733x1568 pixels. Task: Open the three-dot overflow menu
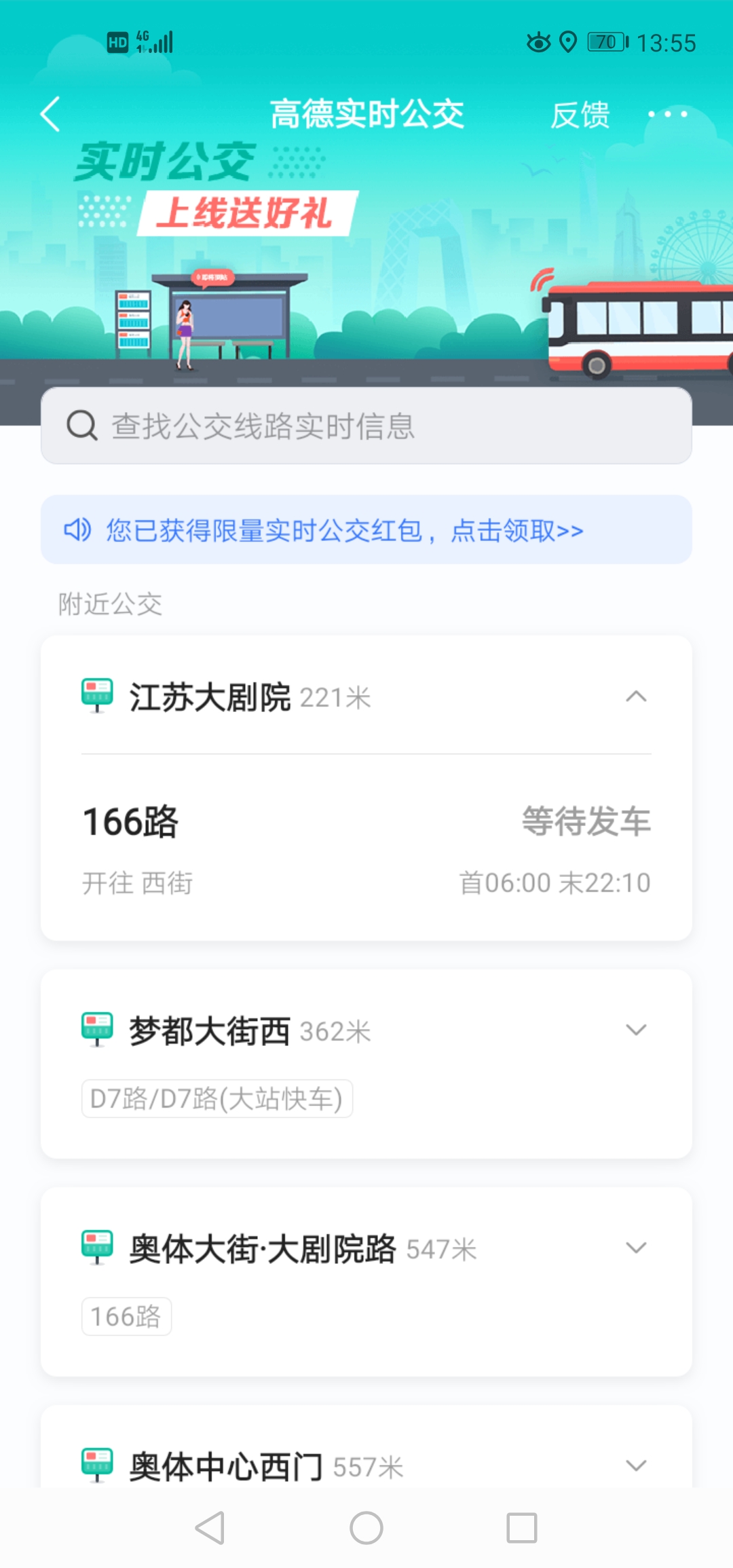[668, 114]
